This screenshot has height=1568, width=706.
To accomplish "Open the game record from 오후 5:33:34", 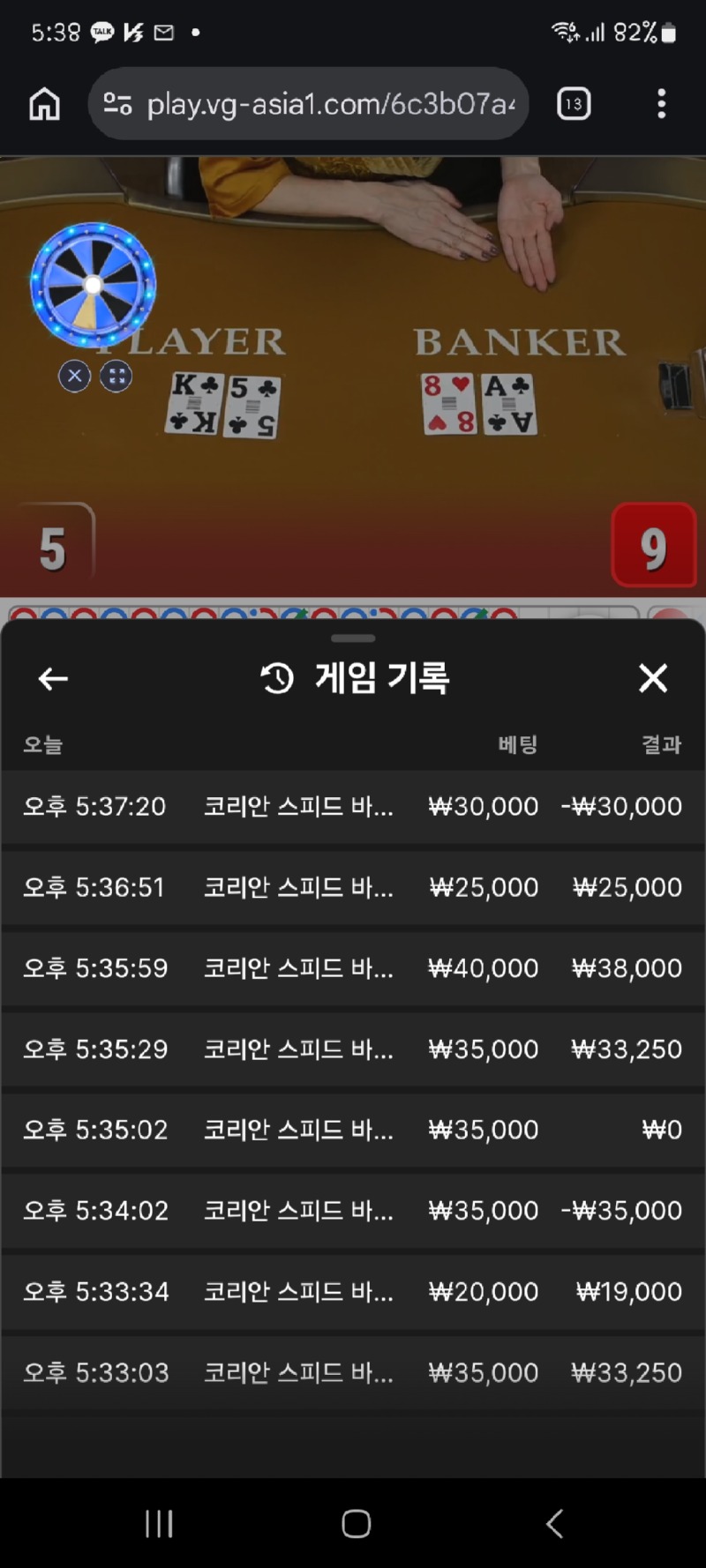I will click(353, 1291).
